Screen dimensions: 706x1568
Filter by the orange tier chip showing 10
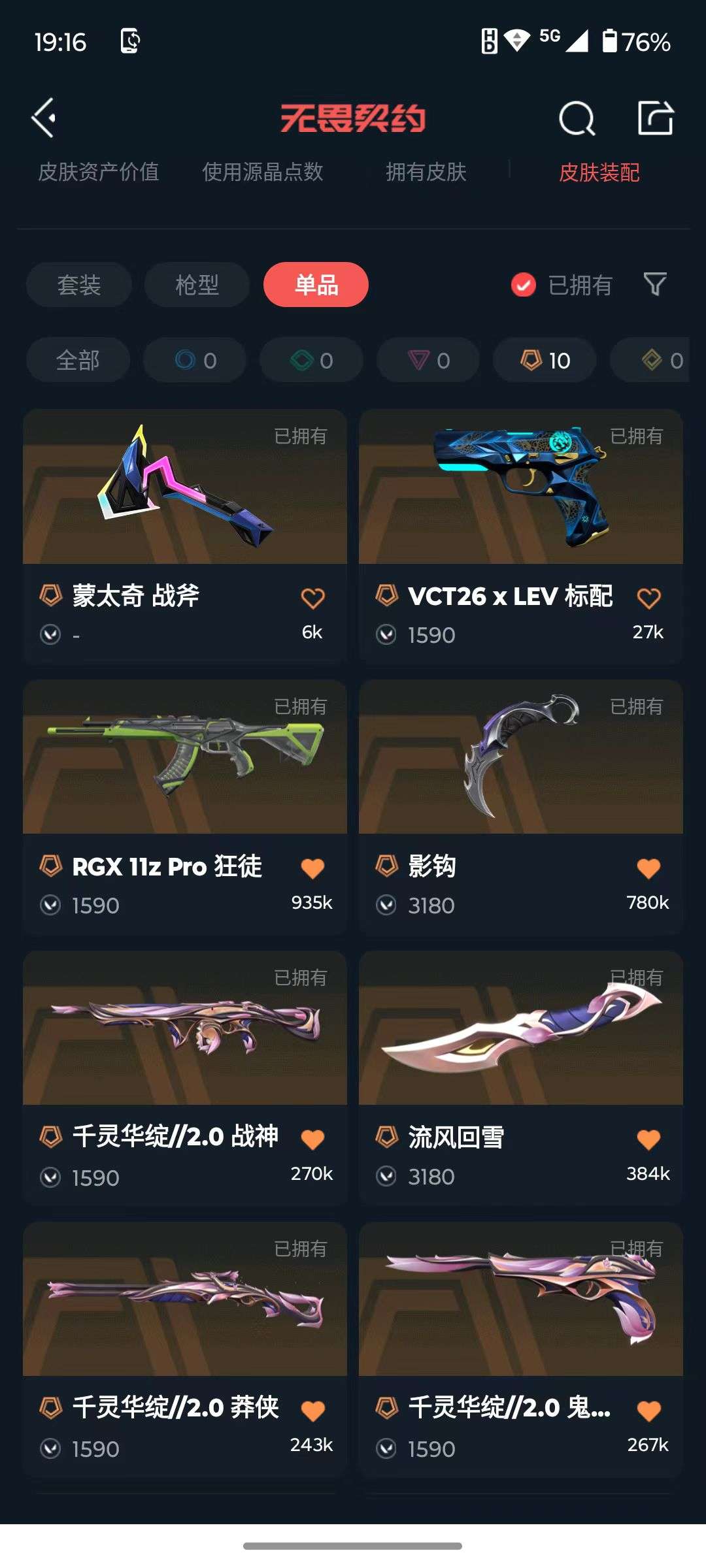pyautogui.click(x=545, y=360)
